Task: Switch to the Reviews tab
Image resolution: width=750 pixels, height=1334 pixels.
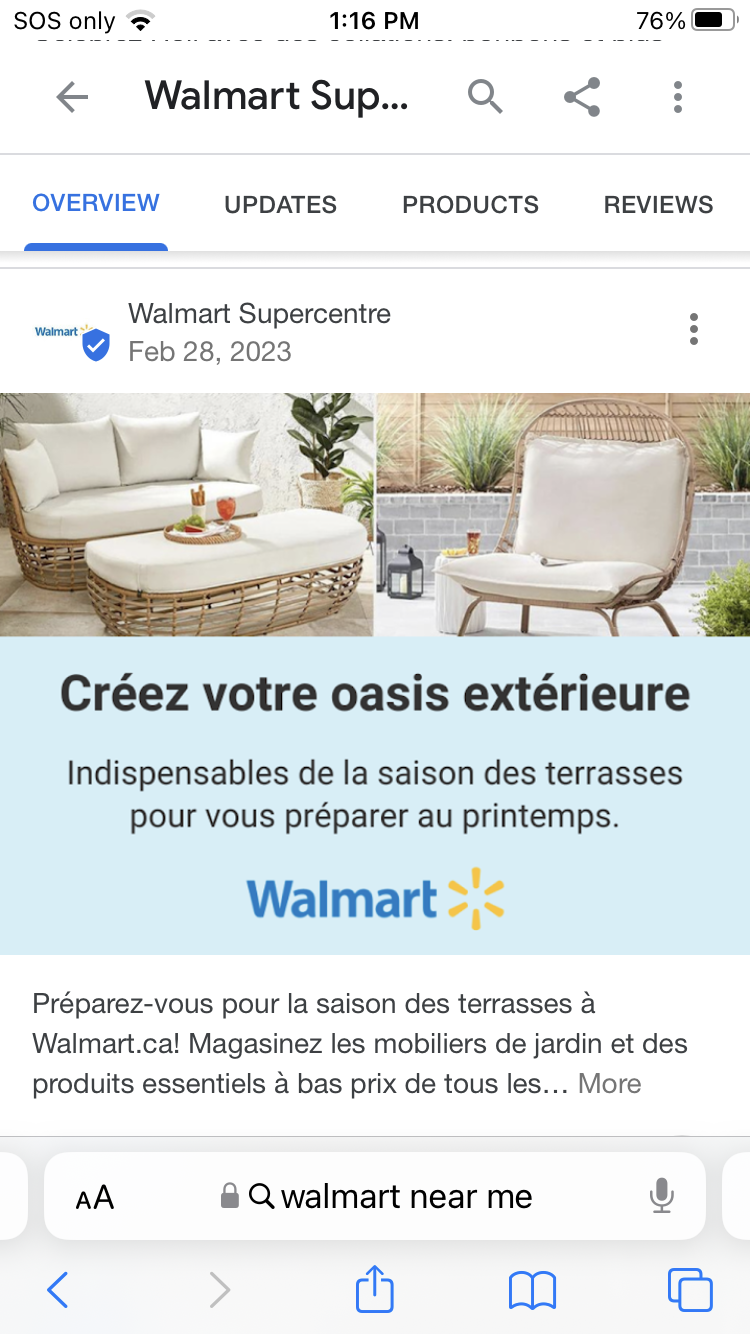Action: click(x=658, y=205)
